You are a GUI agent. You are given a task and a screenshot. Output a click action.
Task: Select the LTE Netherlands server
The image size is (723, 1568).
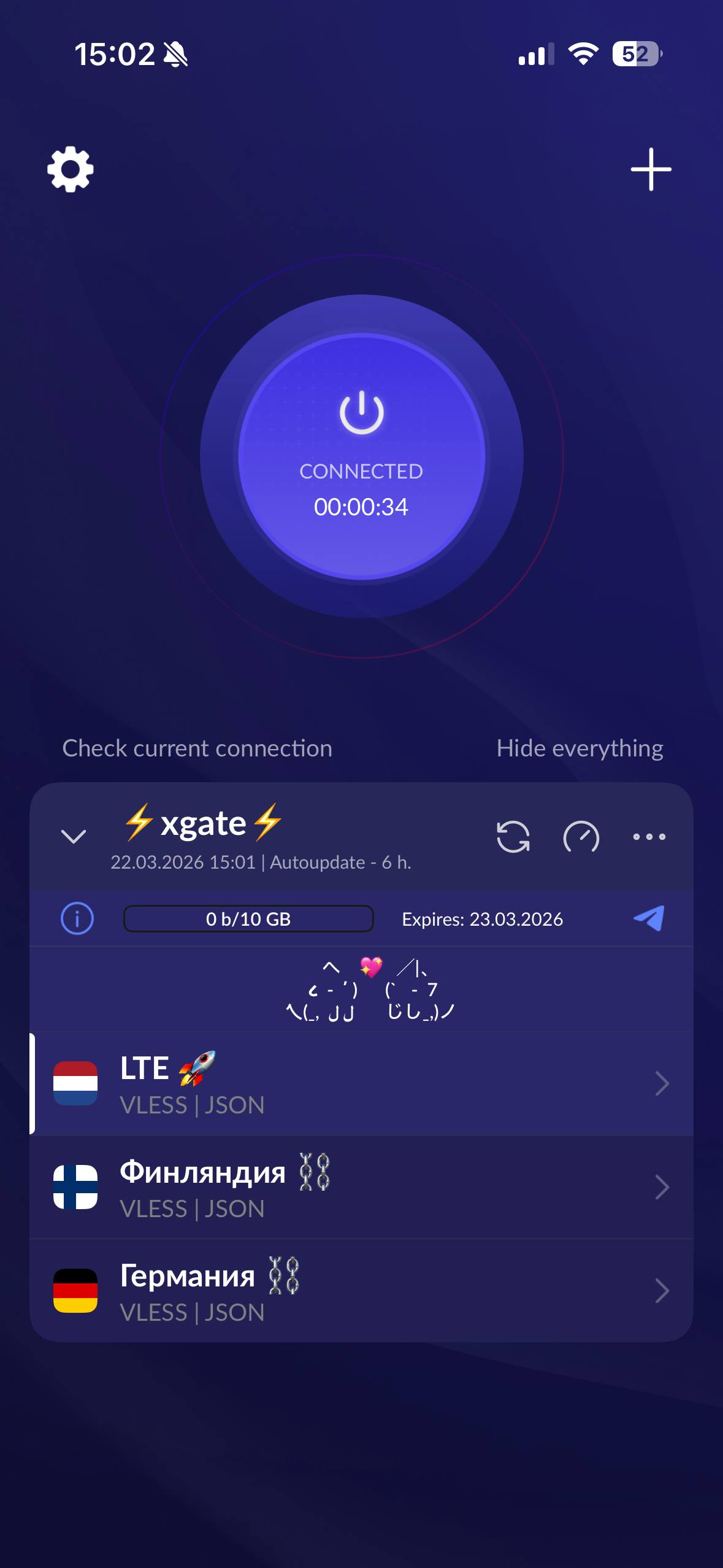tap(307, 1083)
